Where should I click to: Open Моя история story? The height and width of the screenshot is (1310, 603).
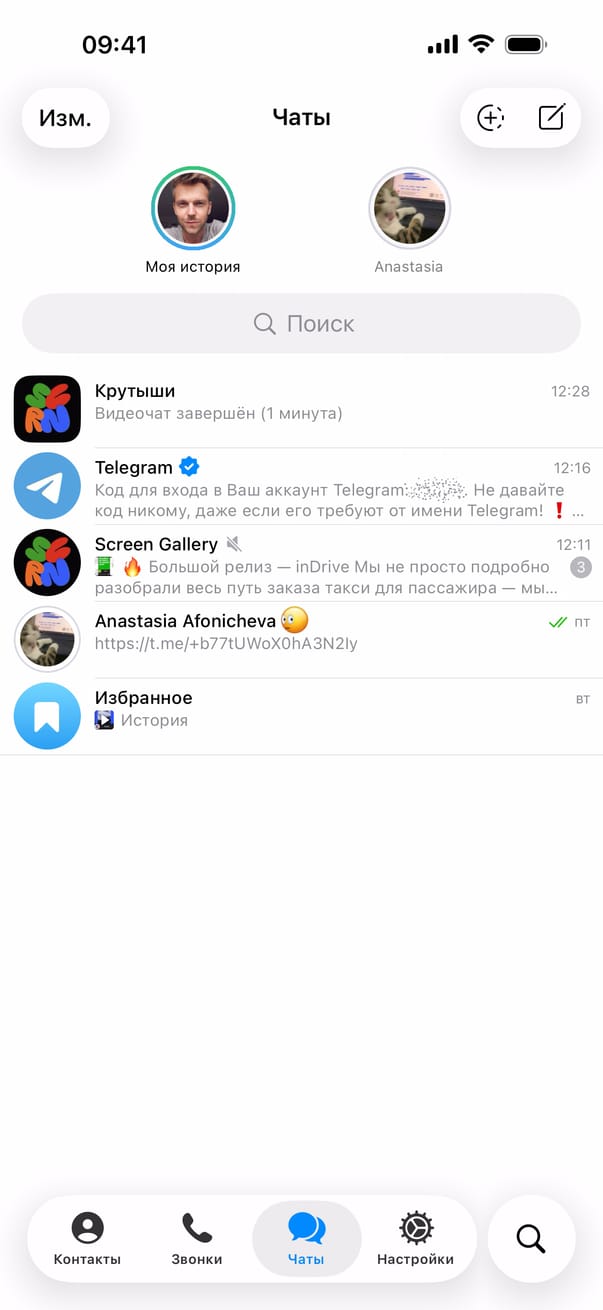coord(193,209)
